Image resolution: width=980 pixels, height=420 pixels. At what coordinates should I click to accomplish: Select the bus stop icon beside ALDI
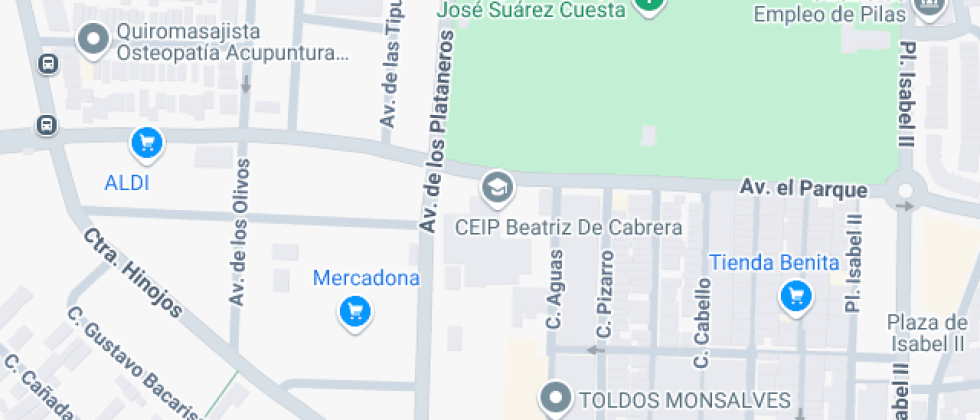[46, 125]
